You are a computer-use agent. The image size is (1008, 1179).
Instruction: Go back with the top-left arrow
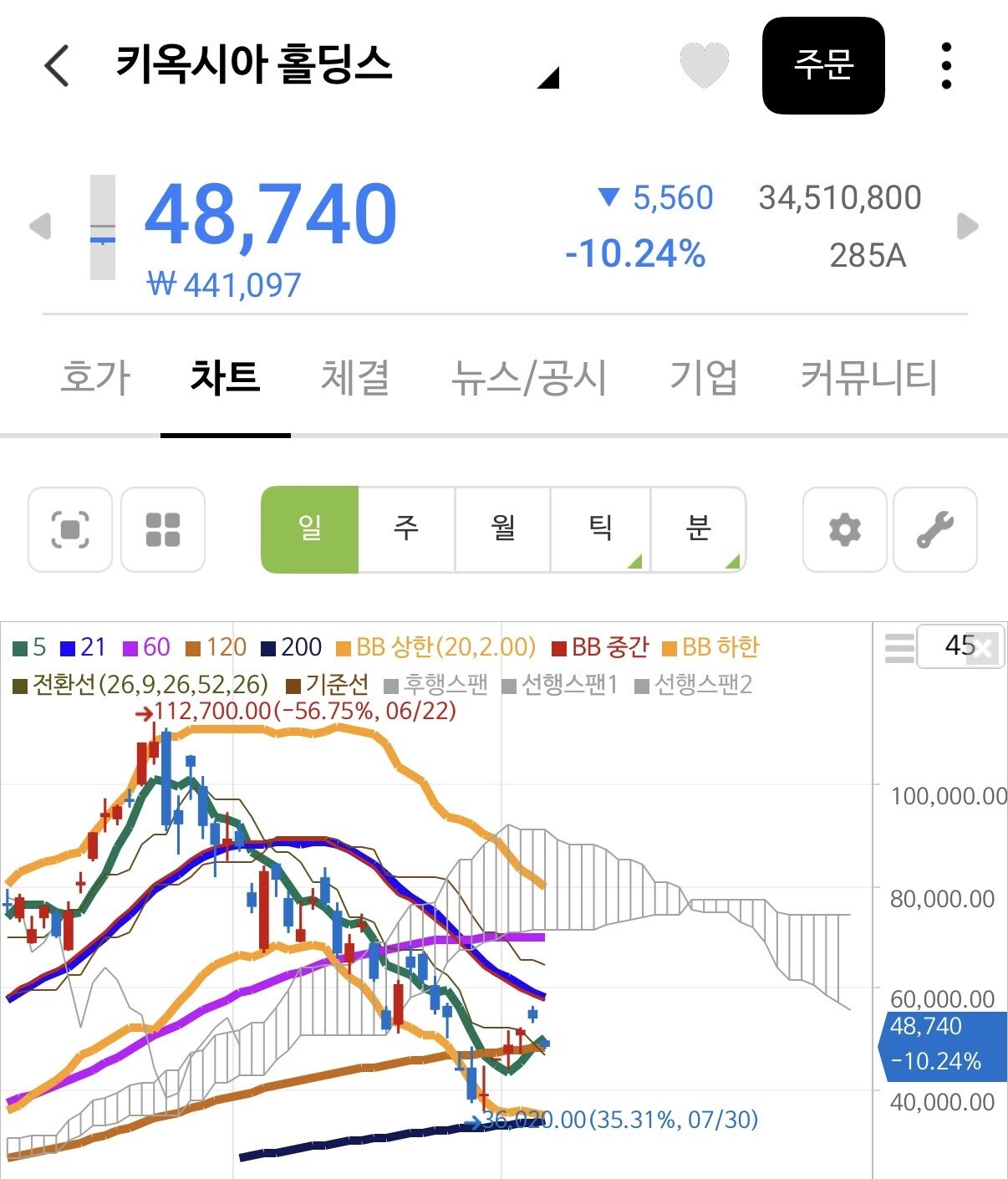(57, 66)
